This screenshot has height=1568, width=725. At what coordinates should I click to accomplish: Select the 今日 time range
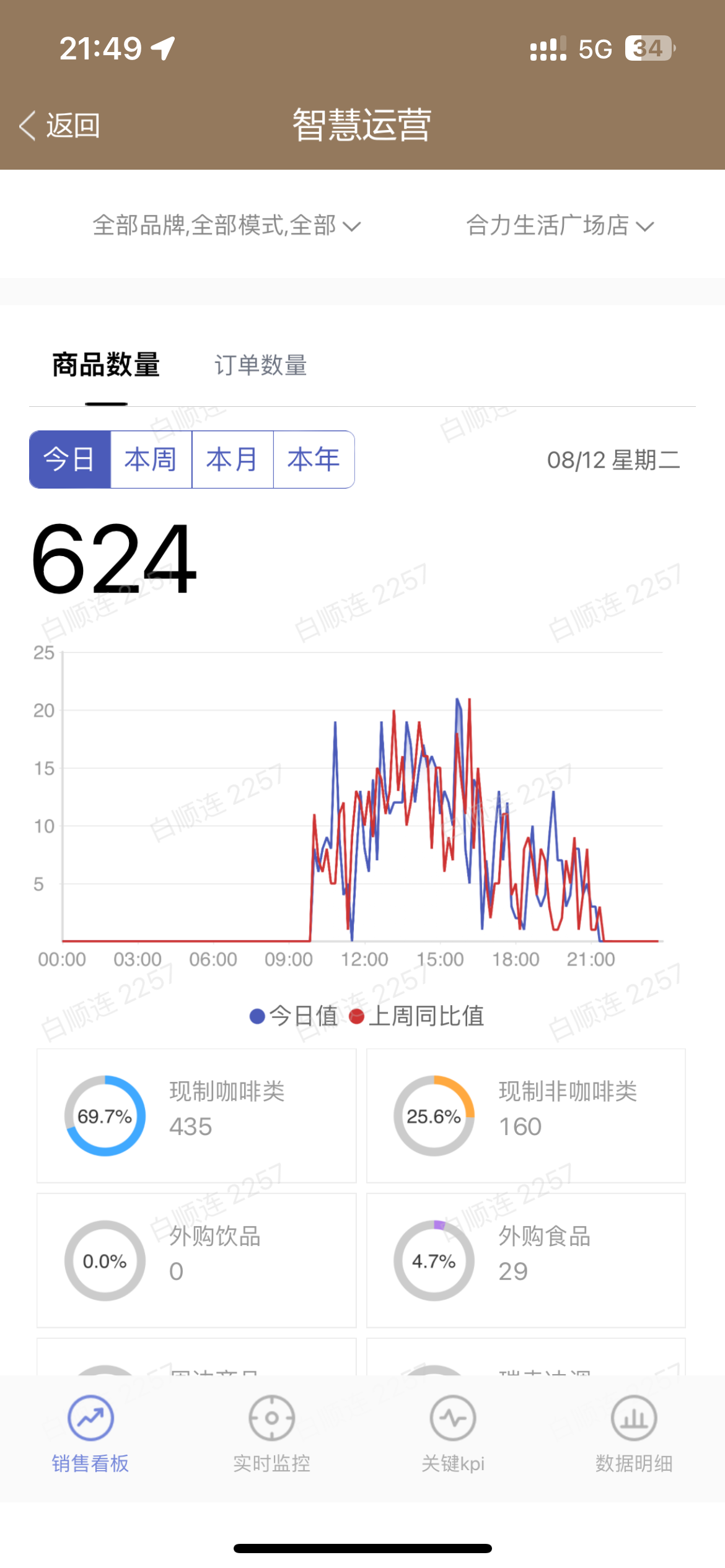pyautogui.click(x=70, y=460)
